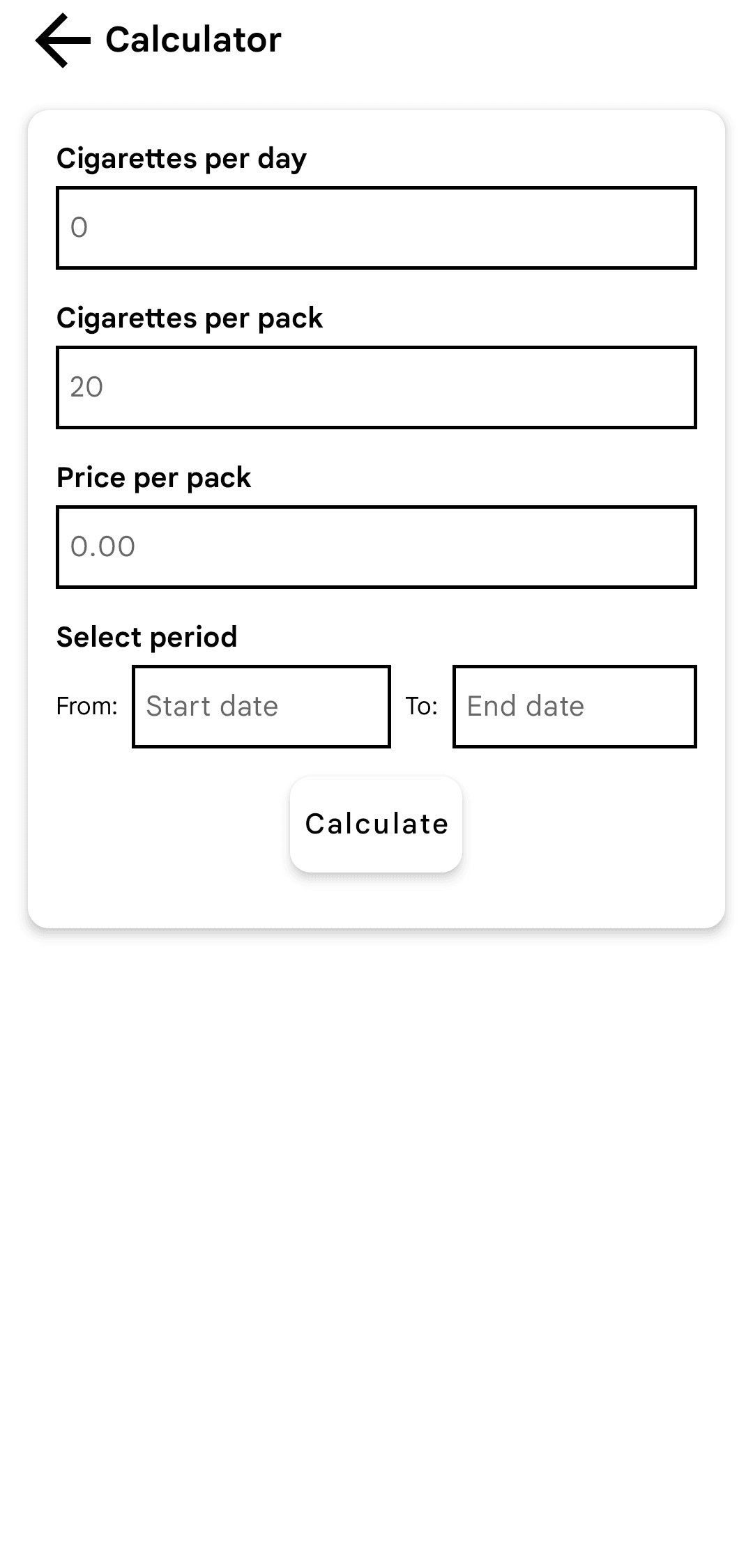Tap the To label next to End date

(422, 706)
